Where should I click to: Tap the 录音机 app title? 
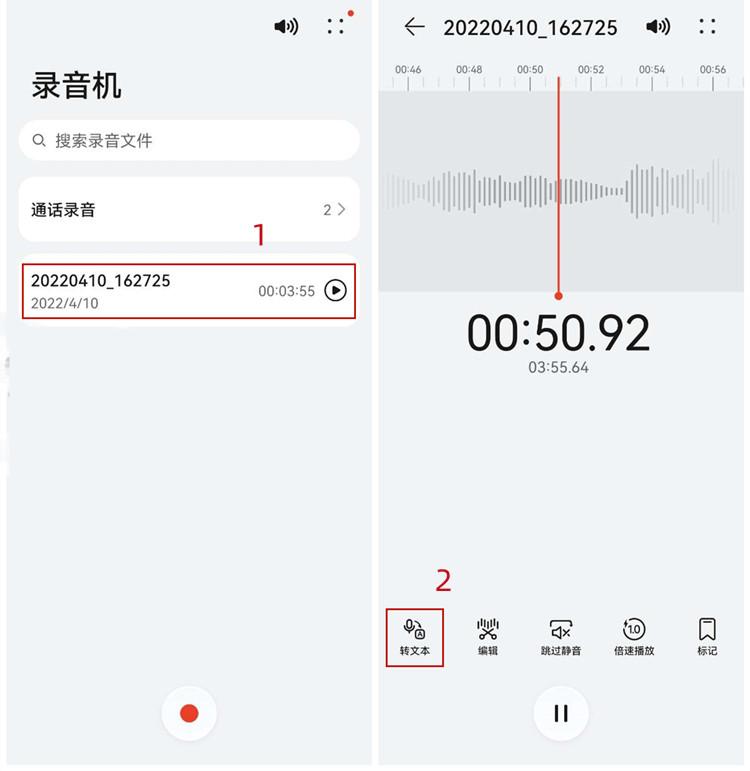[75, 86]
